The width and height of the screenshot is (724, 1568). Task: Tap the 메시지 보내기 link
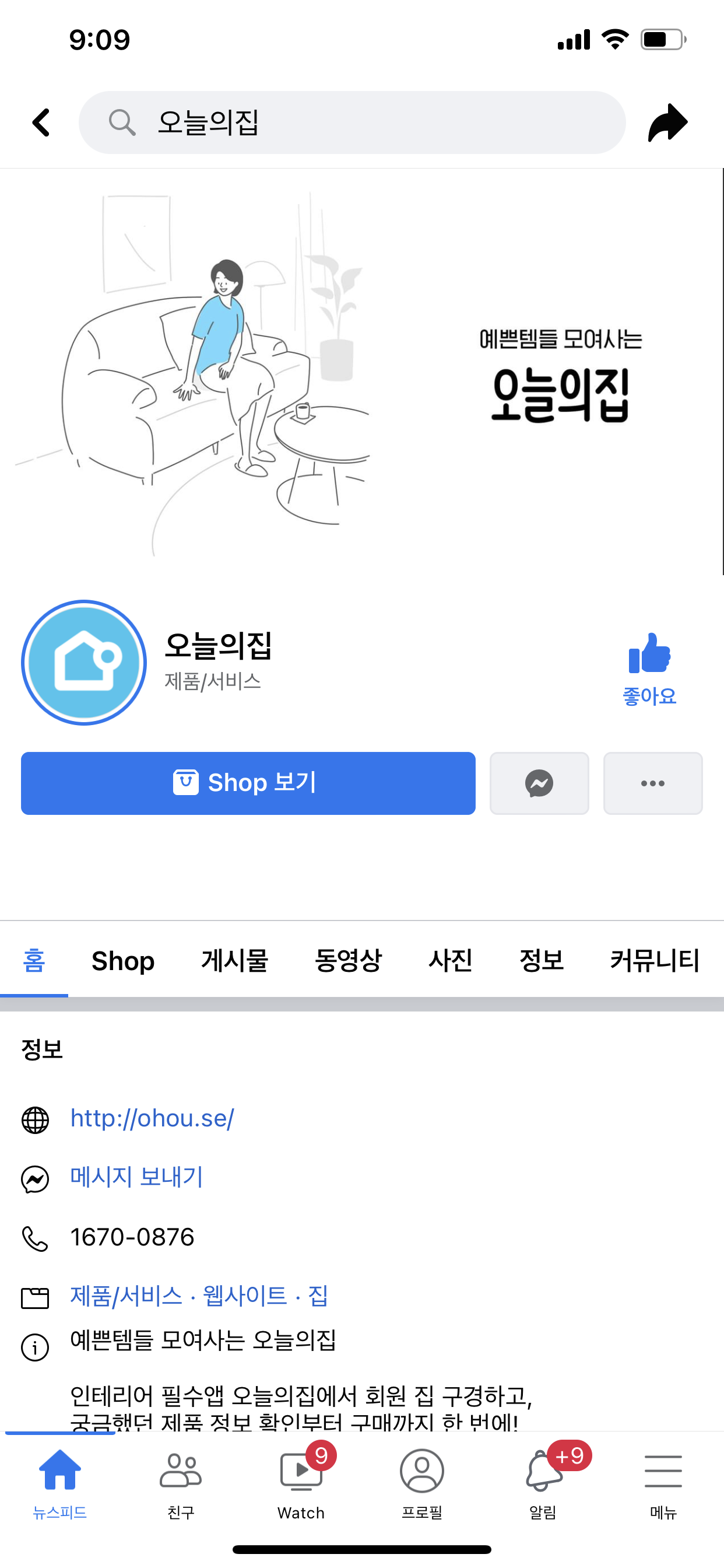(x=137, y=1177)
